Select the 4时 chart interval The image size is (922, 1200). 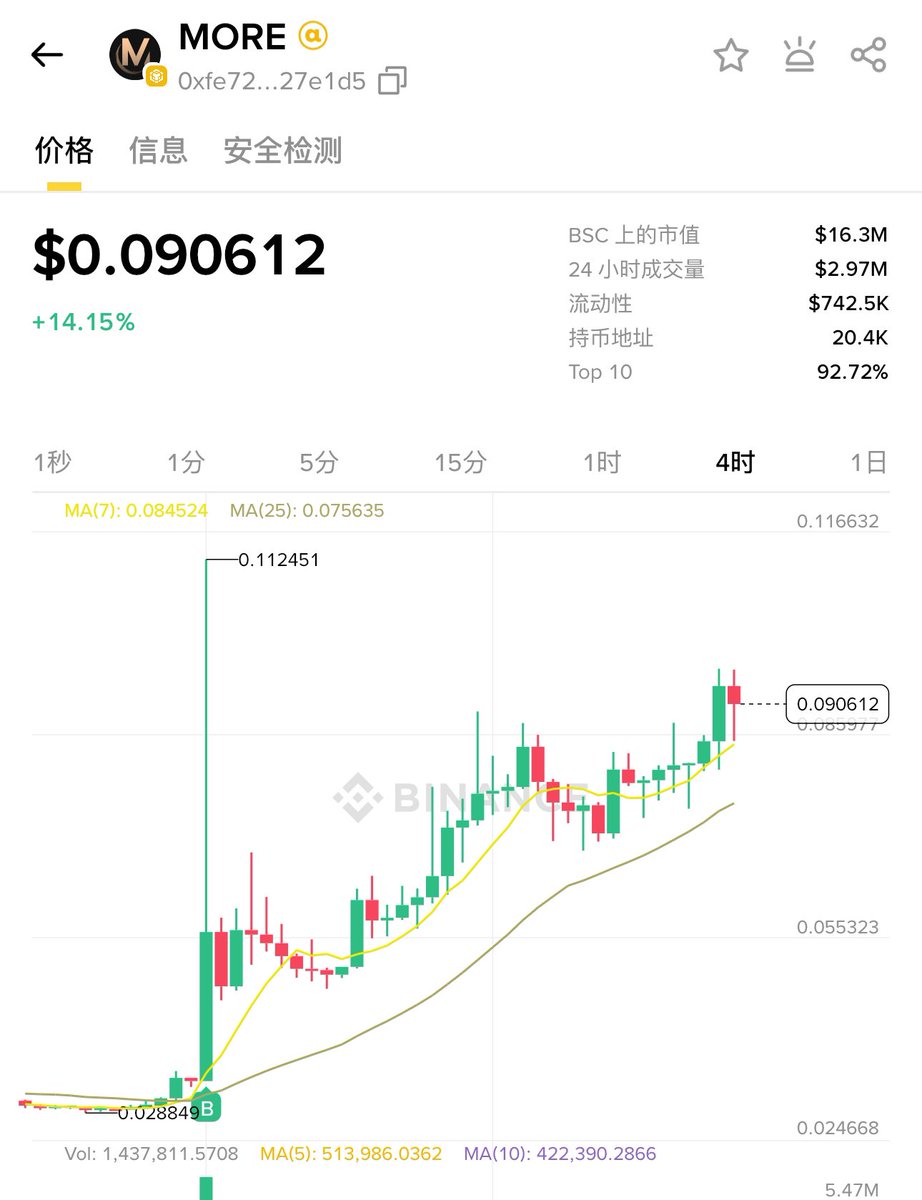pos(735,462)
